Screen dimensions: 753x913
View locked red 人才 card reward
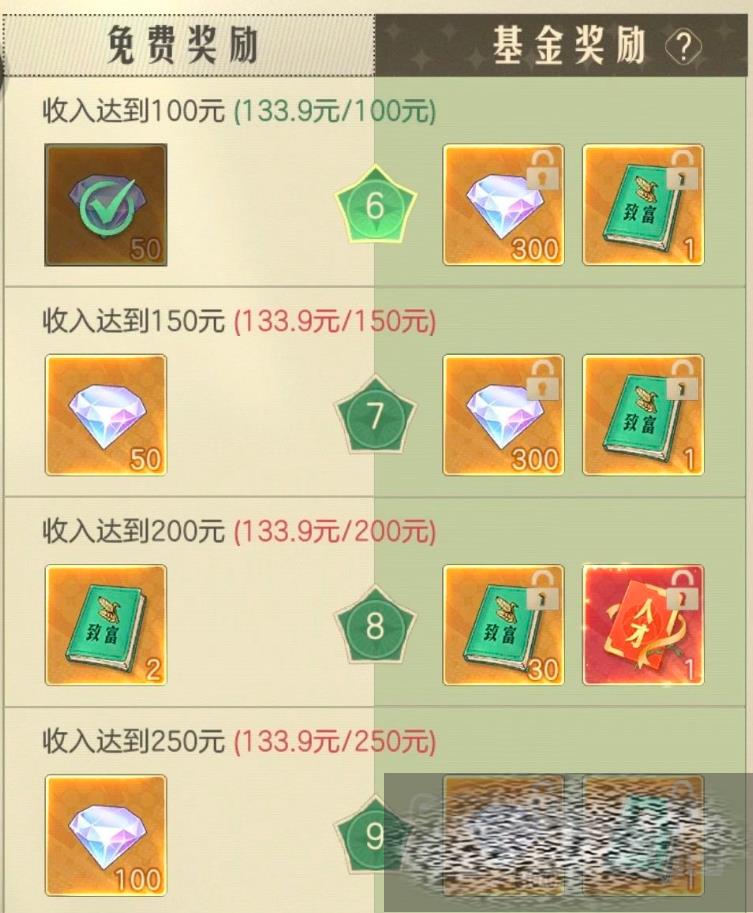[643, 625]
